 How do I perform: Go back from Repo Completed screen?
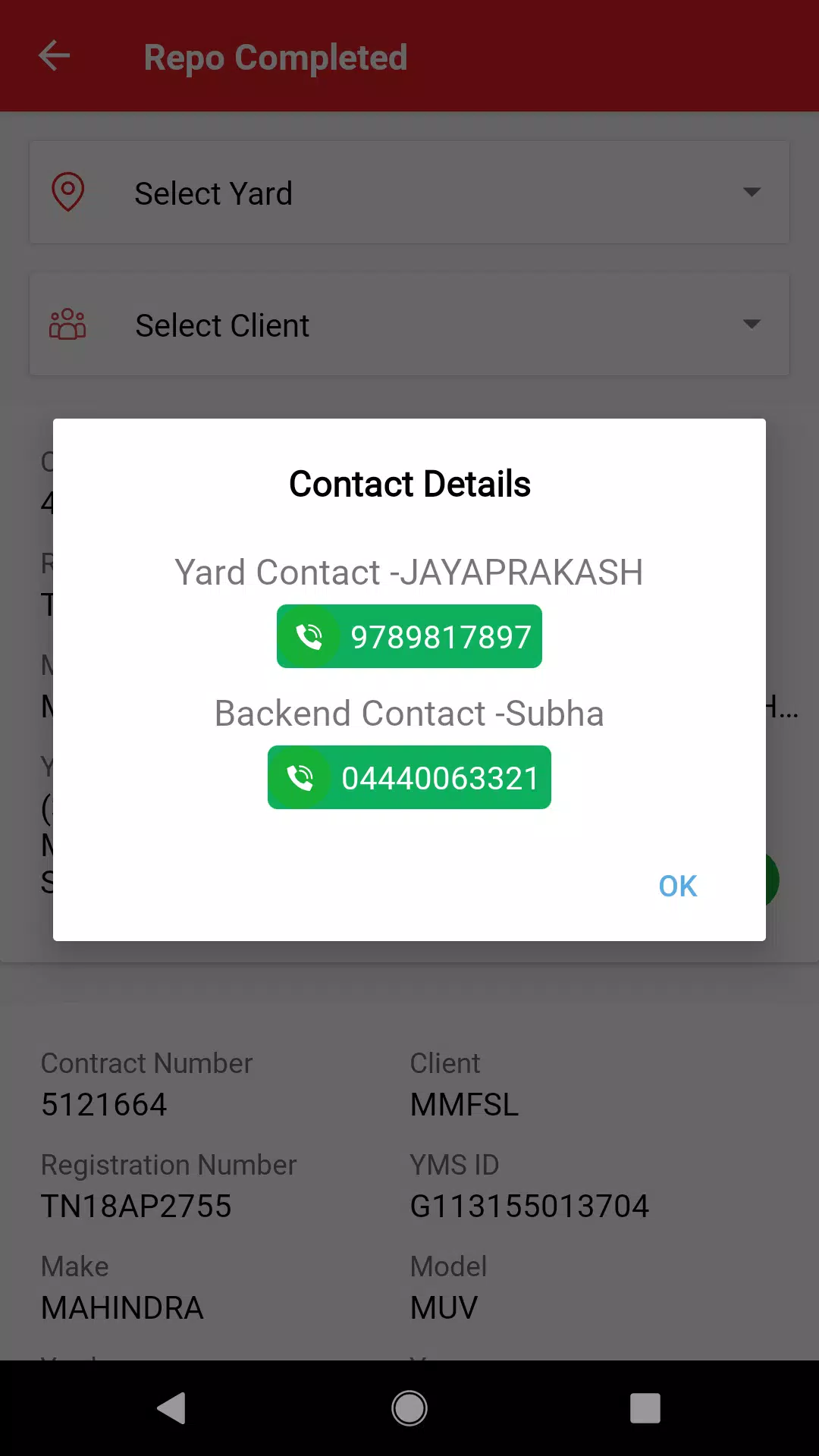pos(55,56)
